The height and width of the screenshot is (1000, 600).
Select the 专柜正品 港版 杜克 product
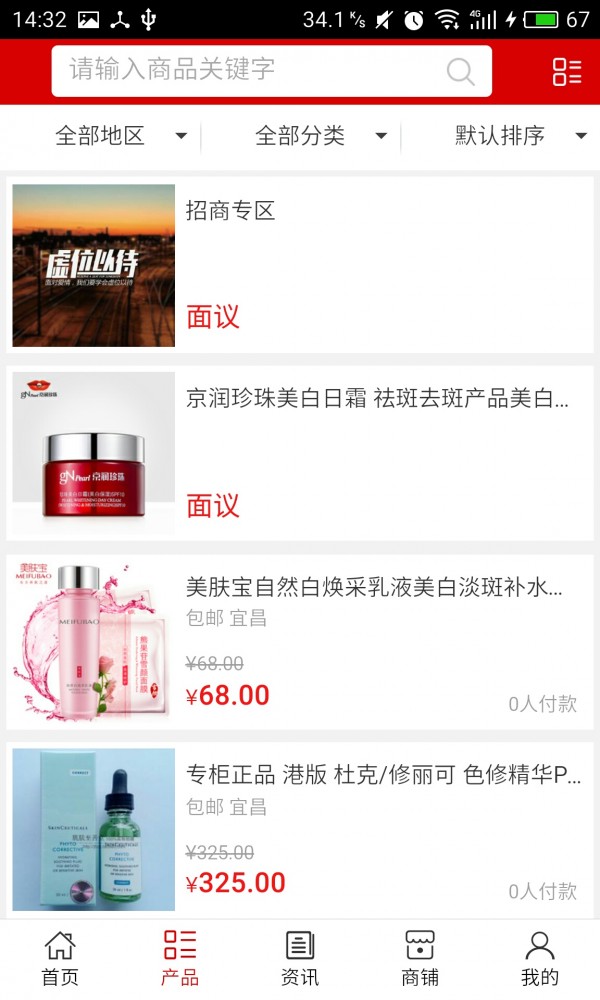coord(300,830)
